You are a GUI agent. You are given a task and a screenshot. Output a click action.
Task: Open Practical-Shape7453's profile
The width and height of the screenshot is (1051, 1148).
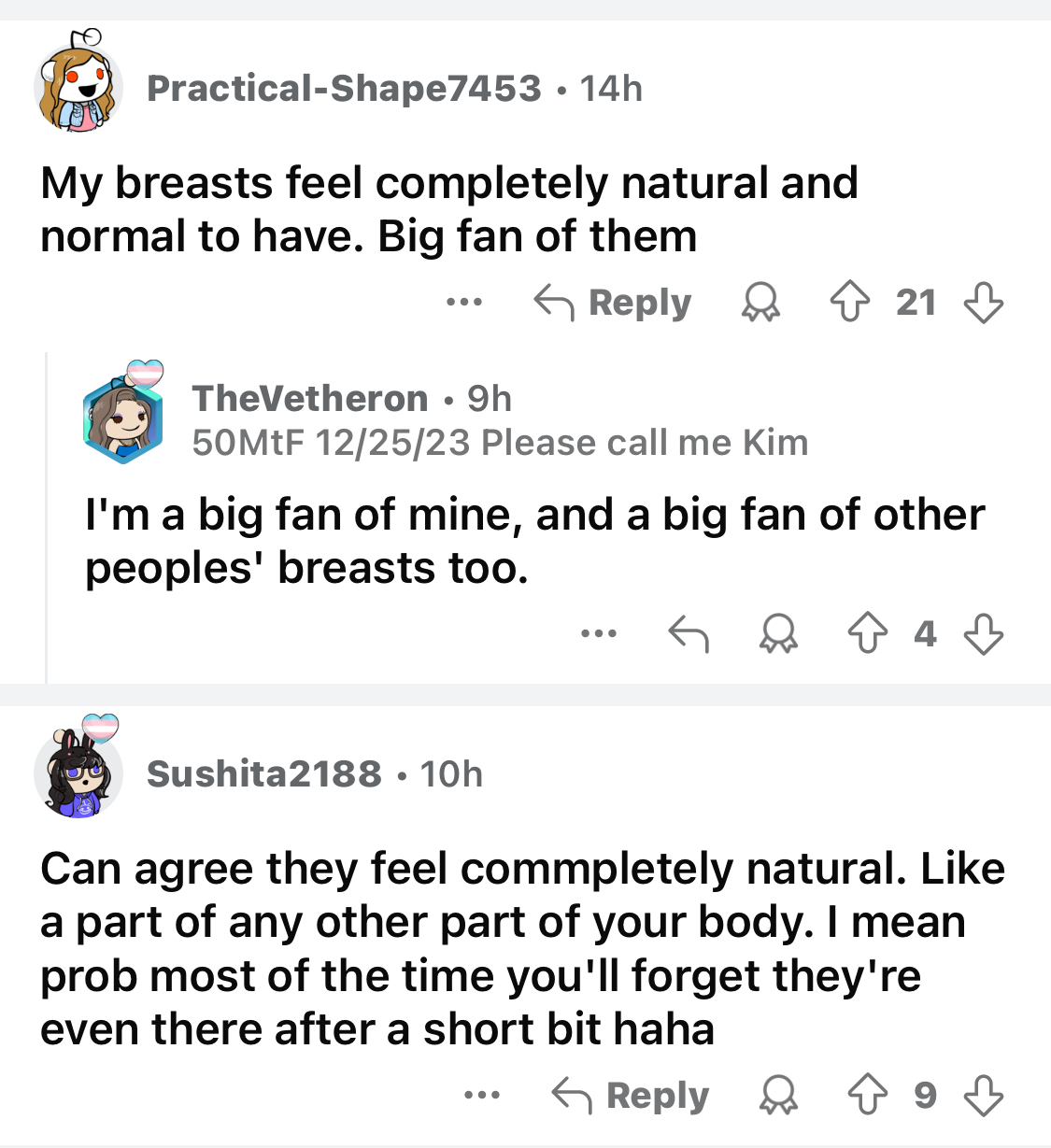(x=343, y=89)
